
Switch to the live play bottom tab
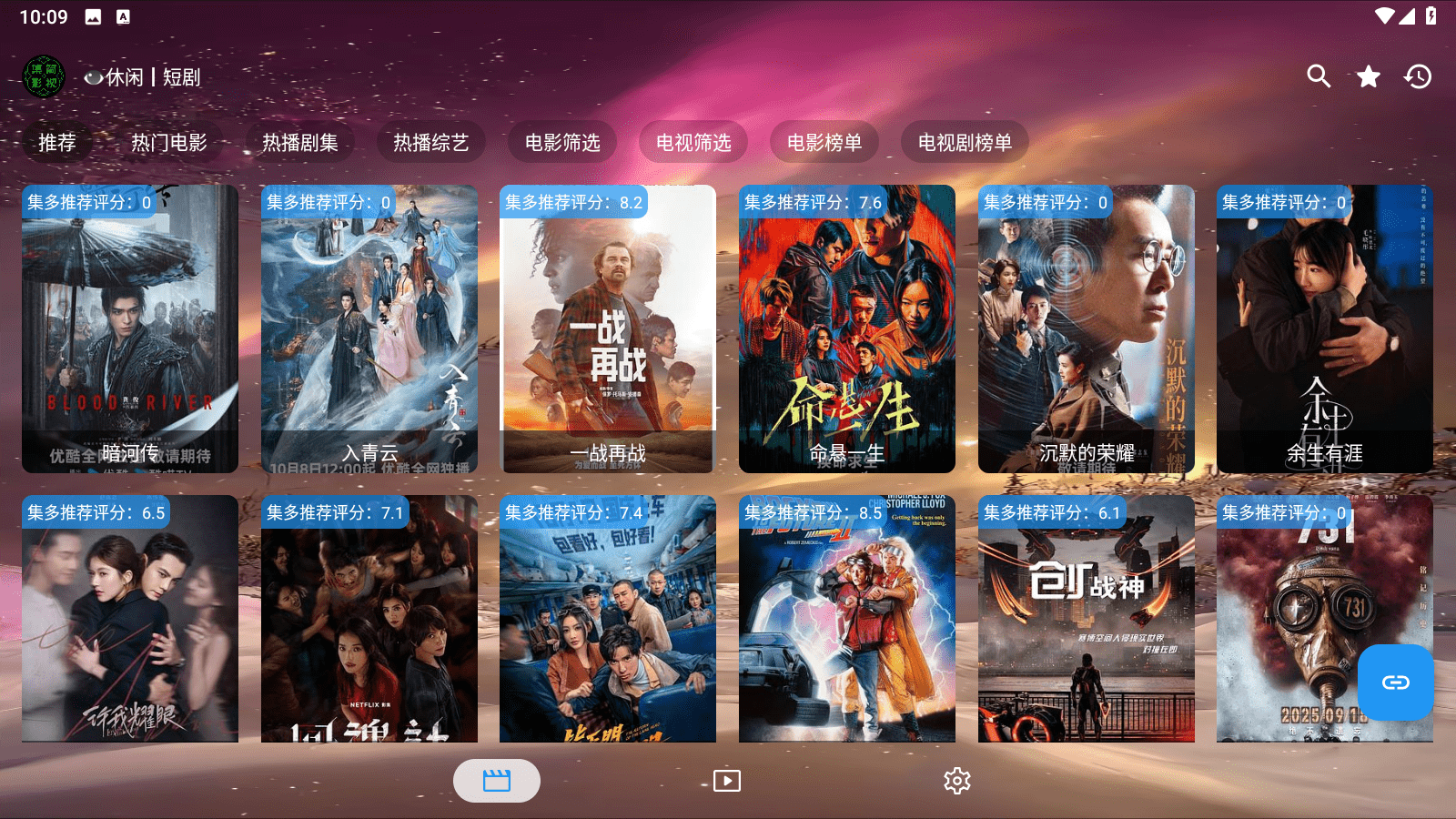click(x=727, y=781)
